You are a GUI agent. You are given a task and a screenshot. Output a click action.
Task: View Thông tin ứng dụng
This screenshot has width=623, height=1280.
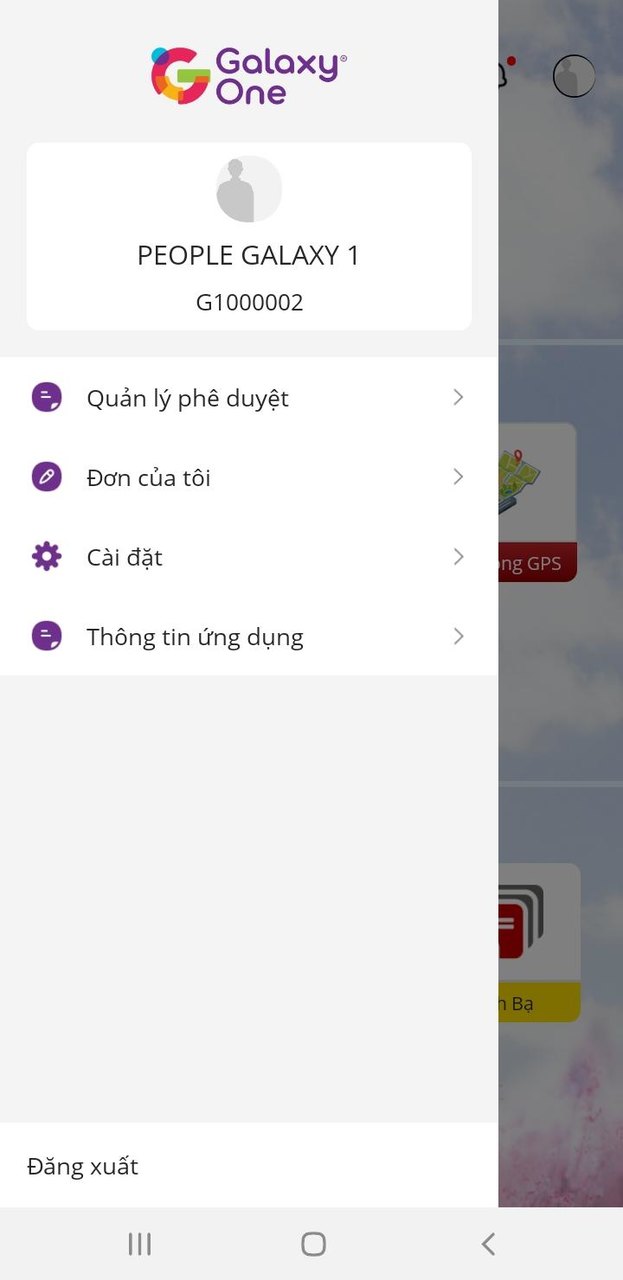[248, 636]
